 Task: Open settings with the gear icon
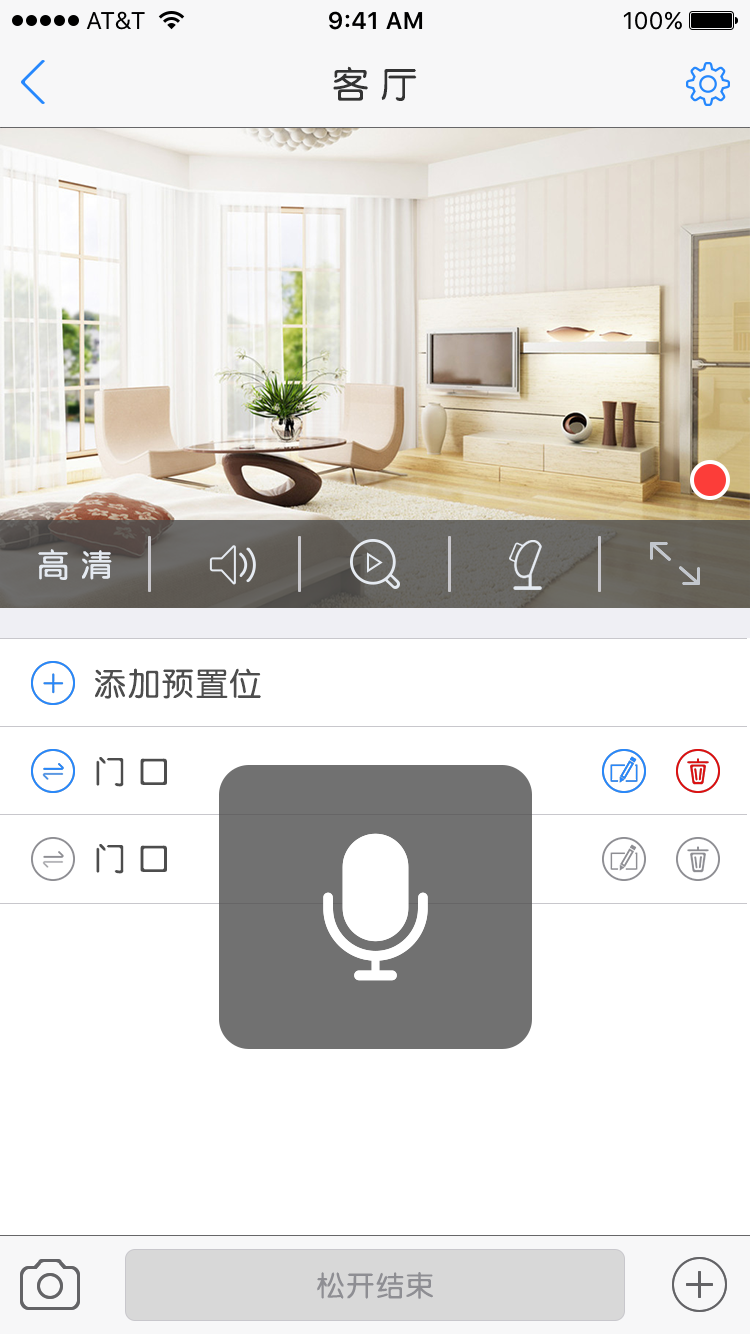708,84
